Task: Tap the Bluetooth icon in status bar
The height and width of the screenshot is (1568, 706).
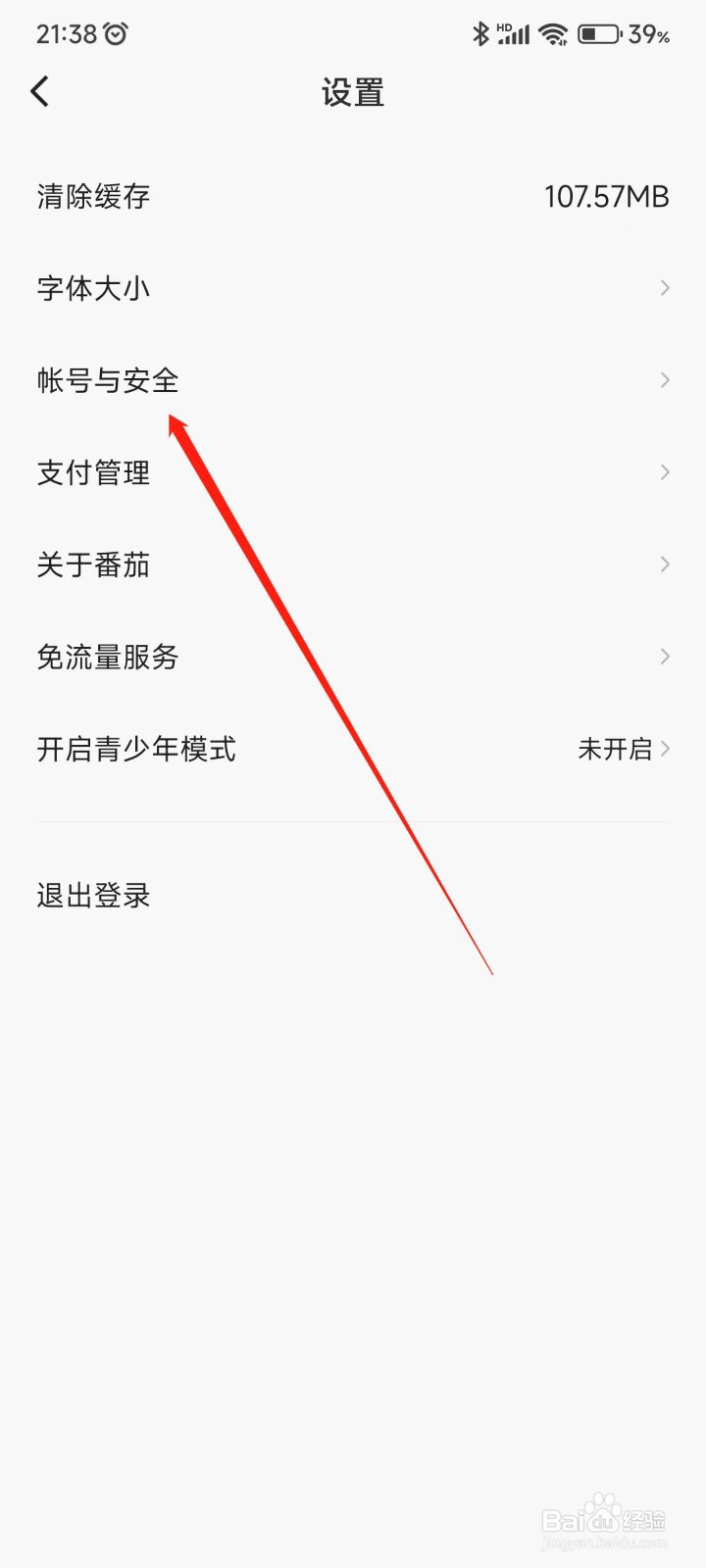Action: tap(479, 32)
